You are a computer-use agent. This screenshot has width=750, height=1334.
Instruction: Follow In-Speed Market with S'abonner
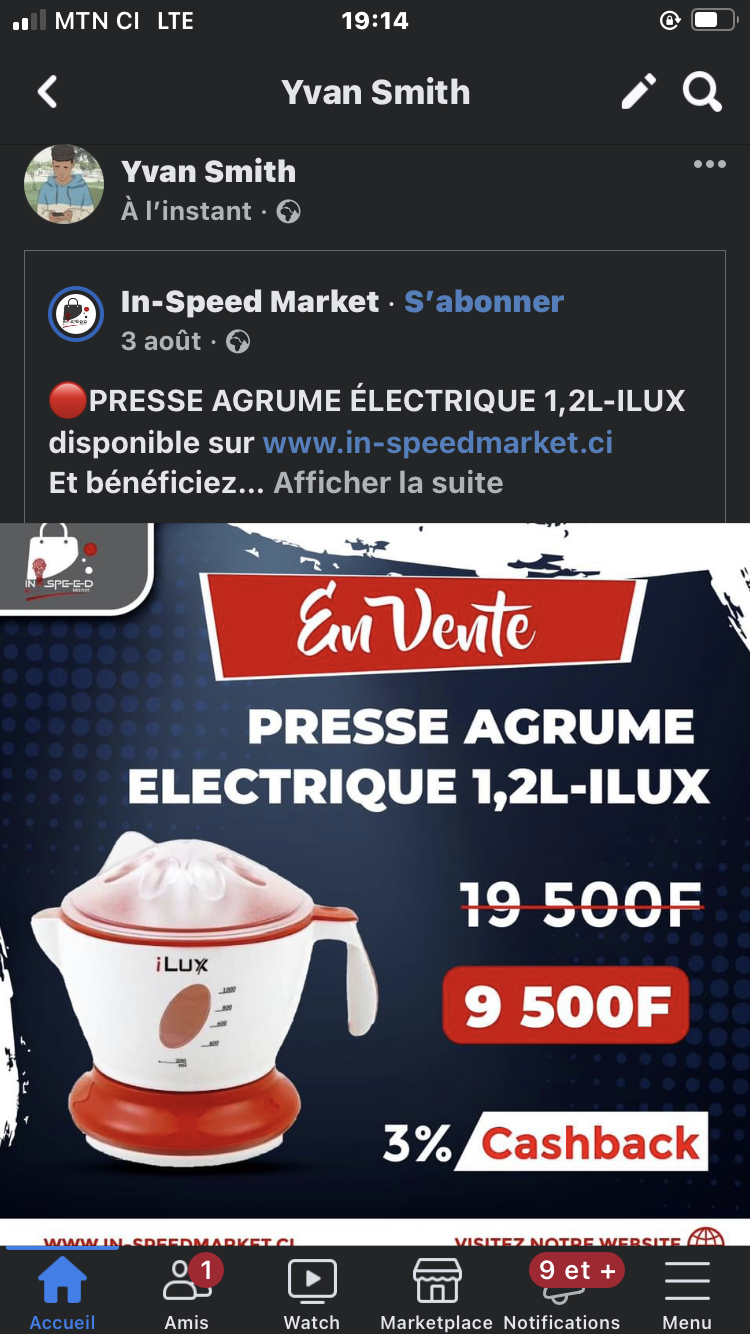[484, 301]
